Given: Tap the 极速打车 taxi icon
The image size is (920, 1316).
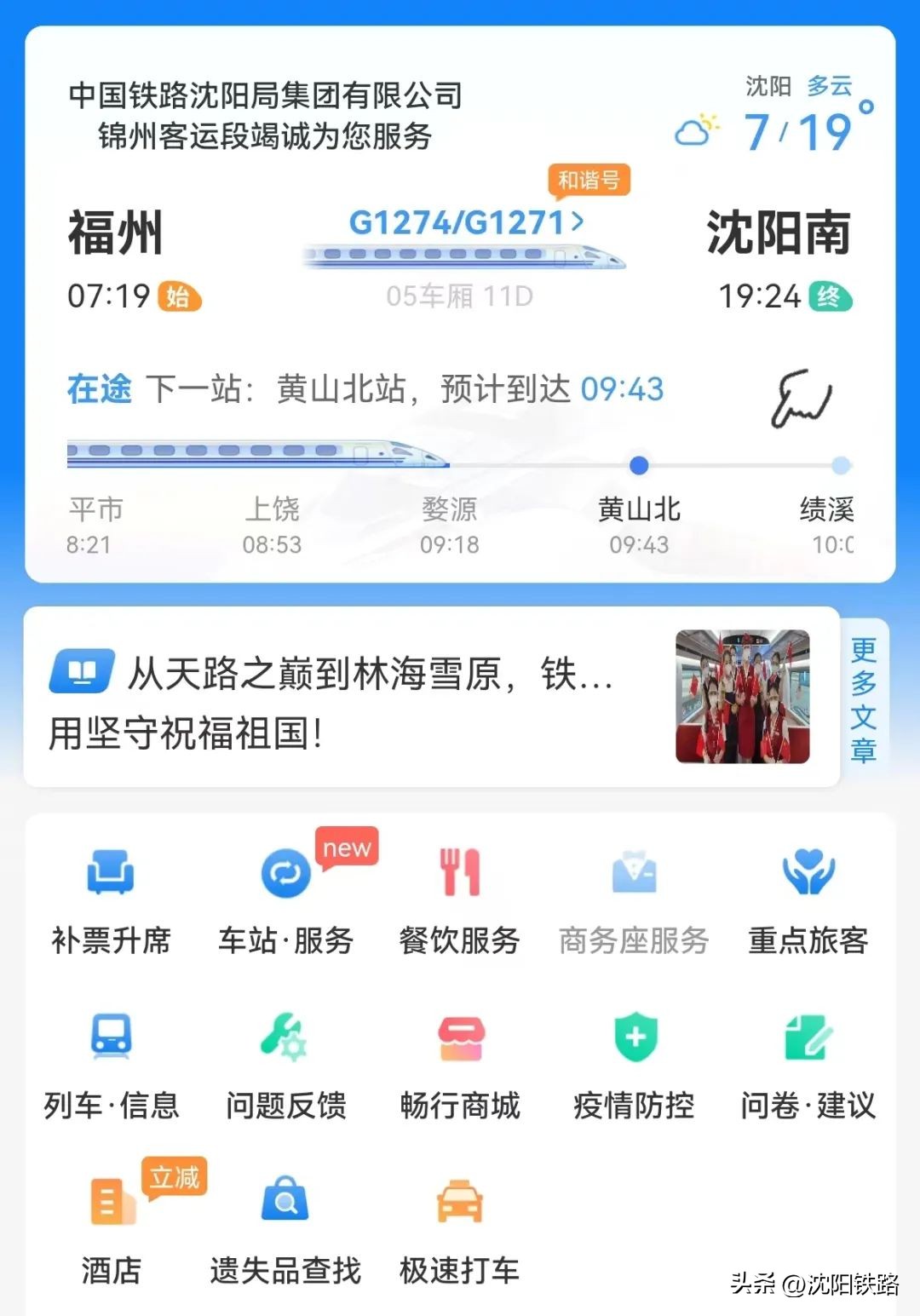Looking at the screenshot, I should coord(460,1222).
